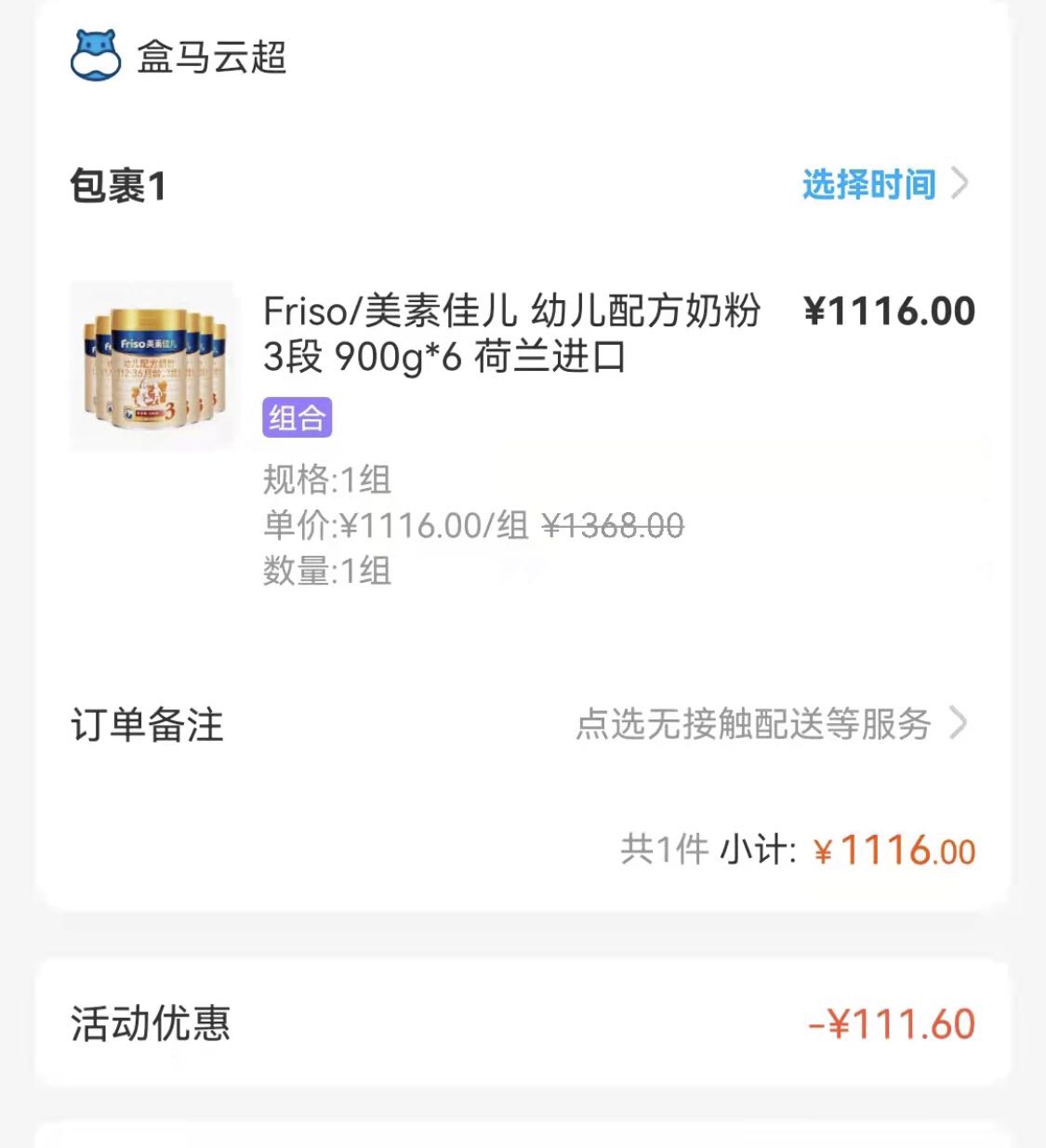Click the chevron beside 点选无接触配送等服务
The height and width of the screenshot is (1148, 1046).
coord(960,725)
